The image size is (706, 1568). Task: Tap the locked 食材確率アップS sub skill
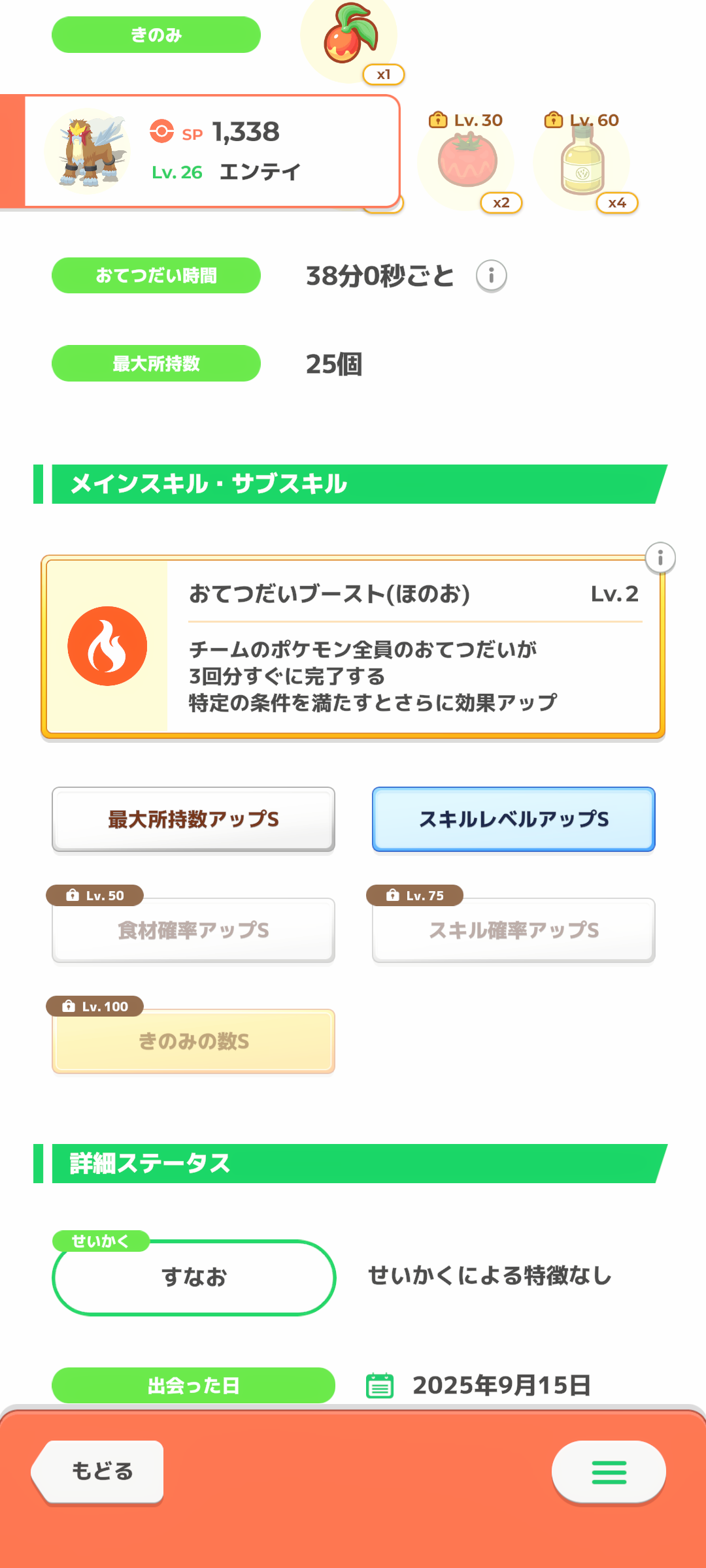point(193,930)
